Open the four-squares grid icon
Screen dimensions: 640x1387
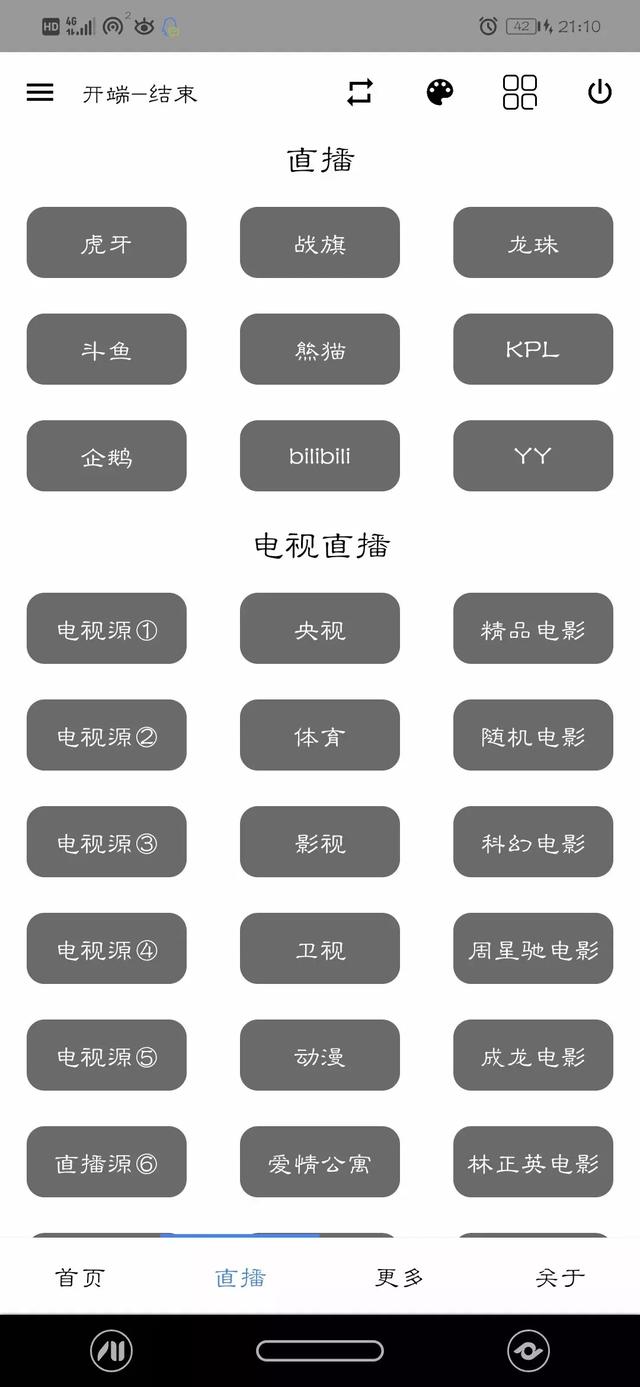pos(520,92)
